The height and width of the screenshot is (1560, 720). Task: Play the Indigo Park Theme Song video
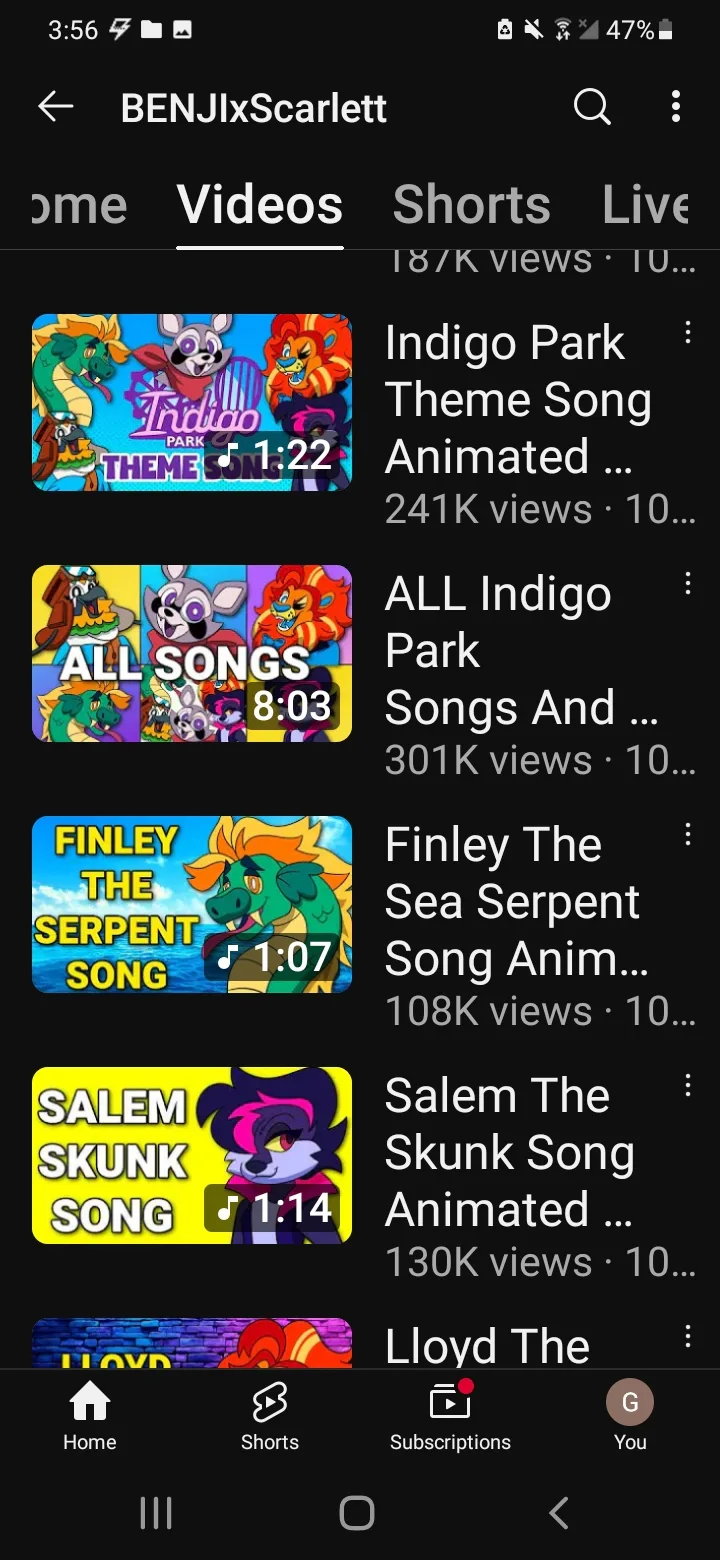[192, 402]
